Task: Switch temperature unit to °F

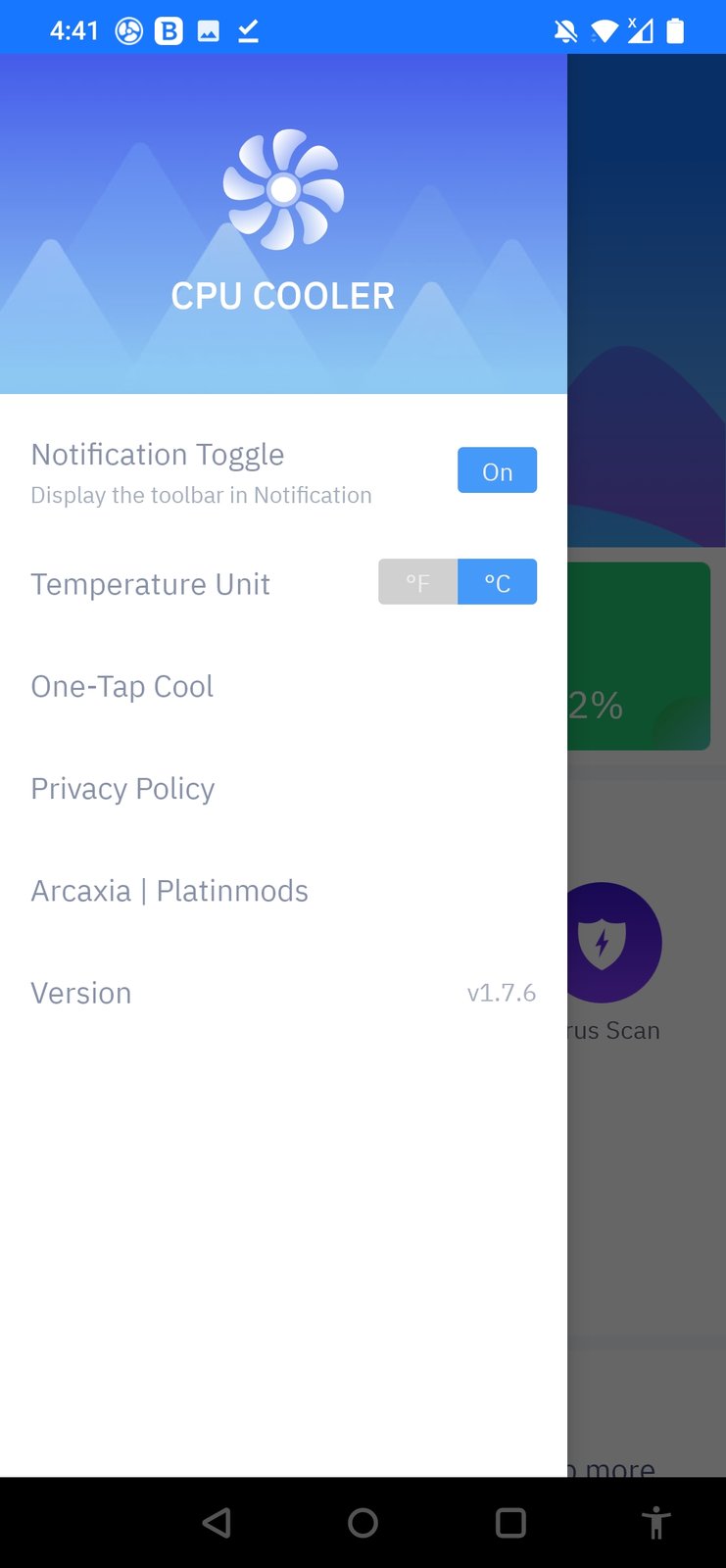Action: pos(418,582)
